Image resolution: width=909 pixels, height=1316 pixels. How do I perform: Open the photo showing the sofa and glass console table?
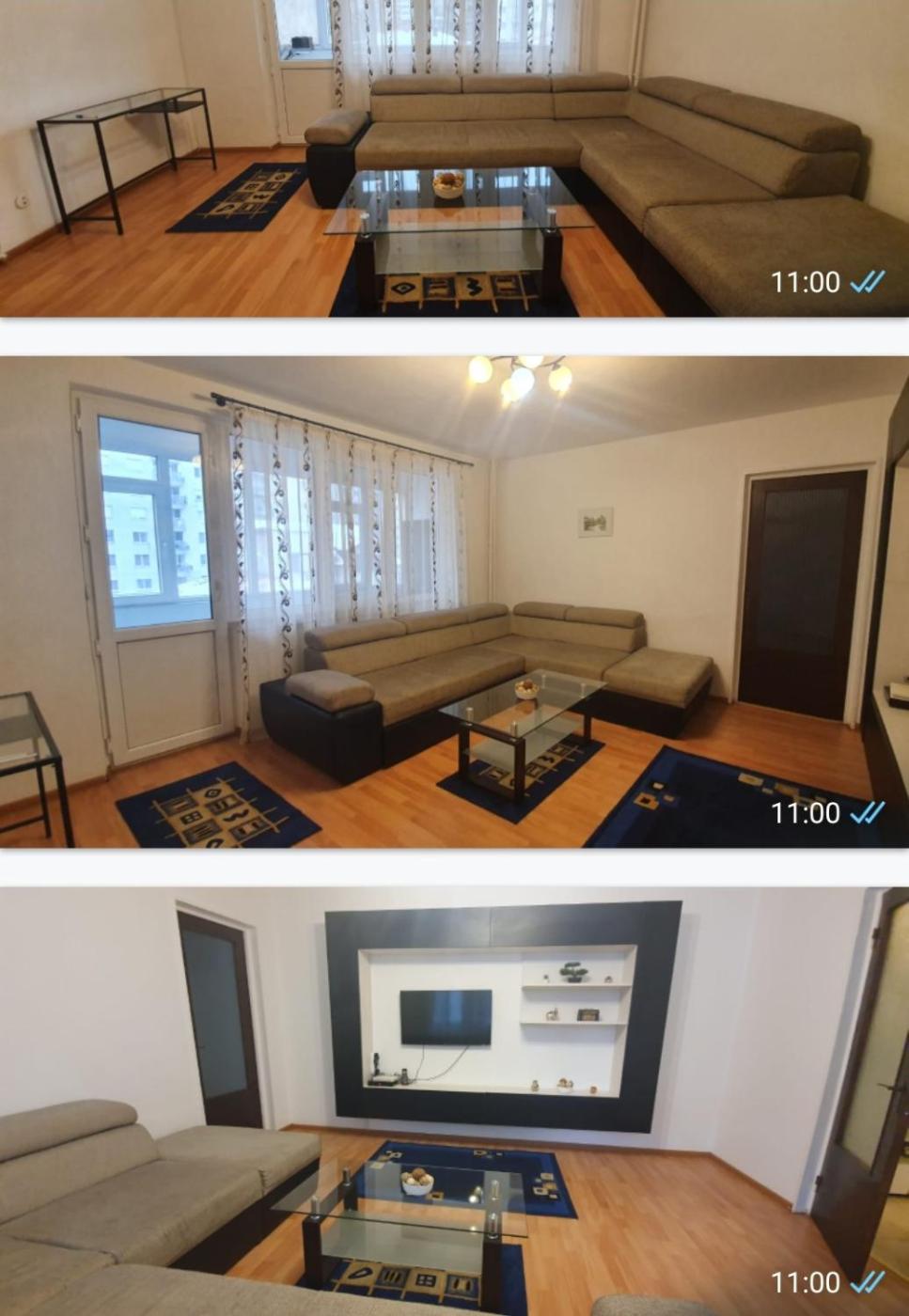pos(454,158)
